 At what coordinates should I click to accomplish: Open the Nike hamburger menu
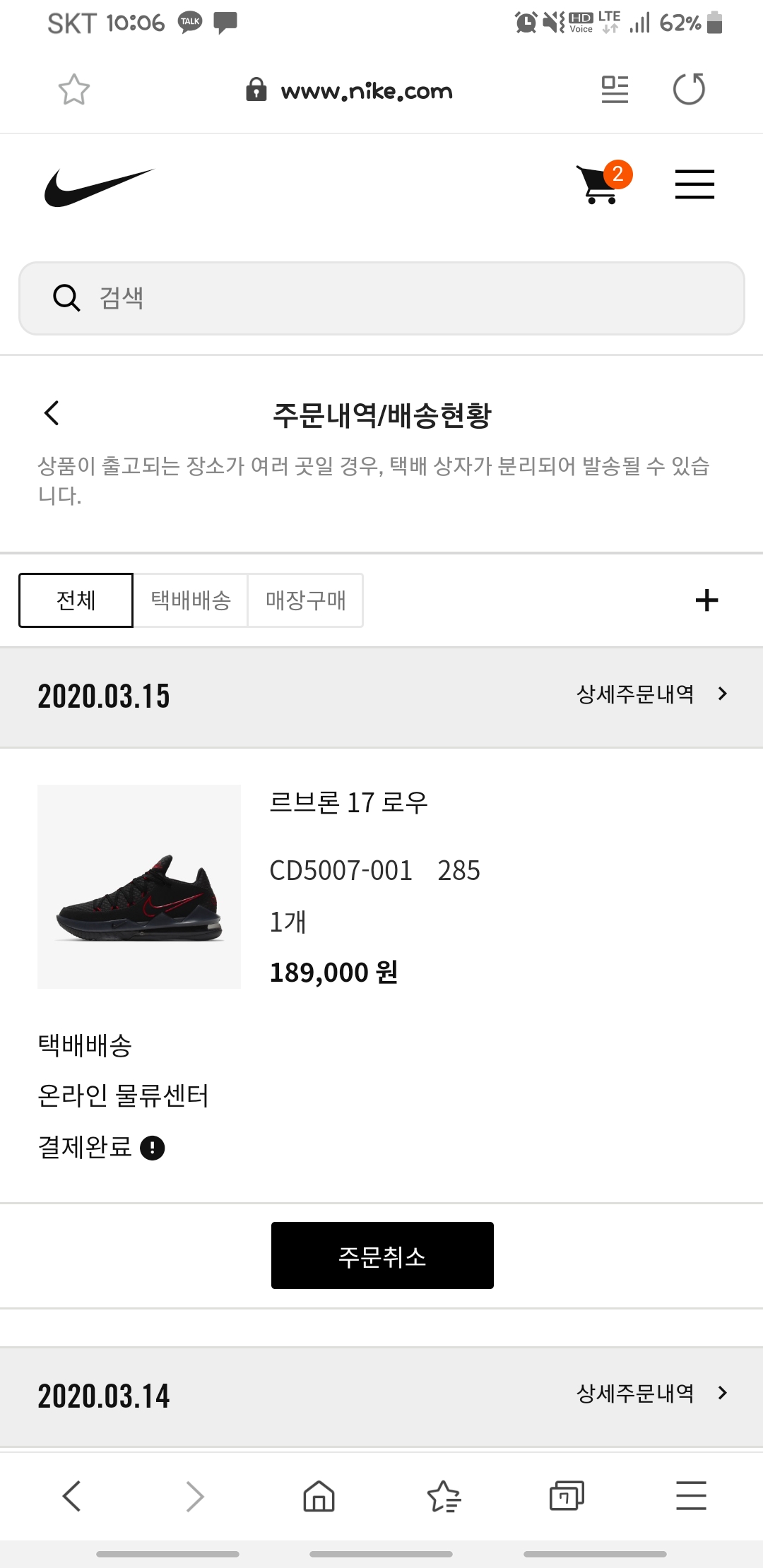click(694, 184)
